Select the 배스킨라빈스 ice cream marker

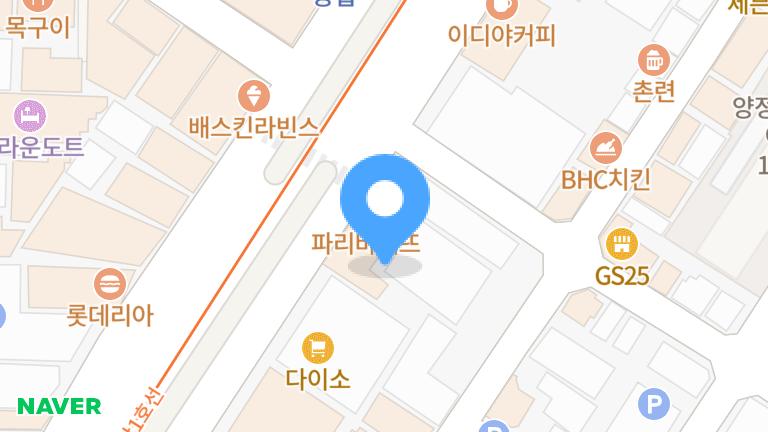pos(254,97)
